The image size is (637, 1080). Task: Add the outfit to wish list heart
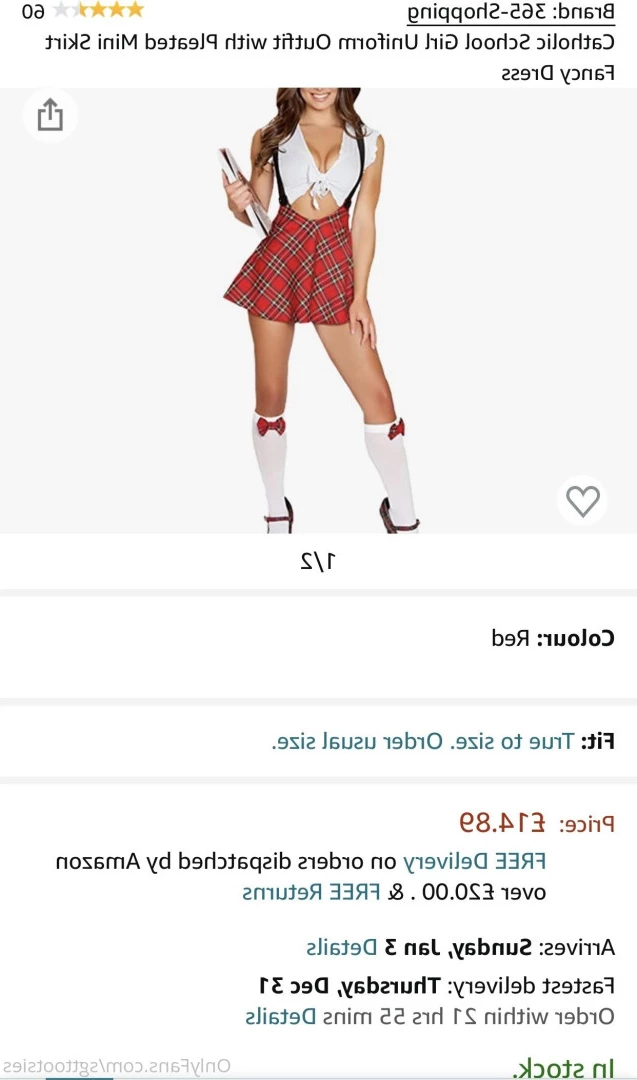[583, 501]
